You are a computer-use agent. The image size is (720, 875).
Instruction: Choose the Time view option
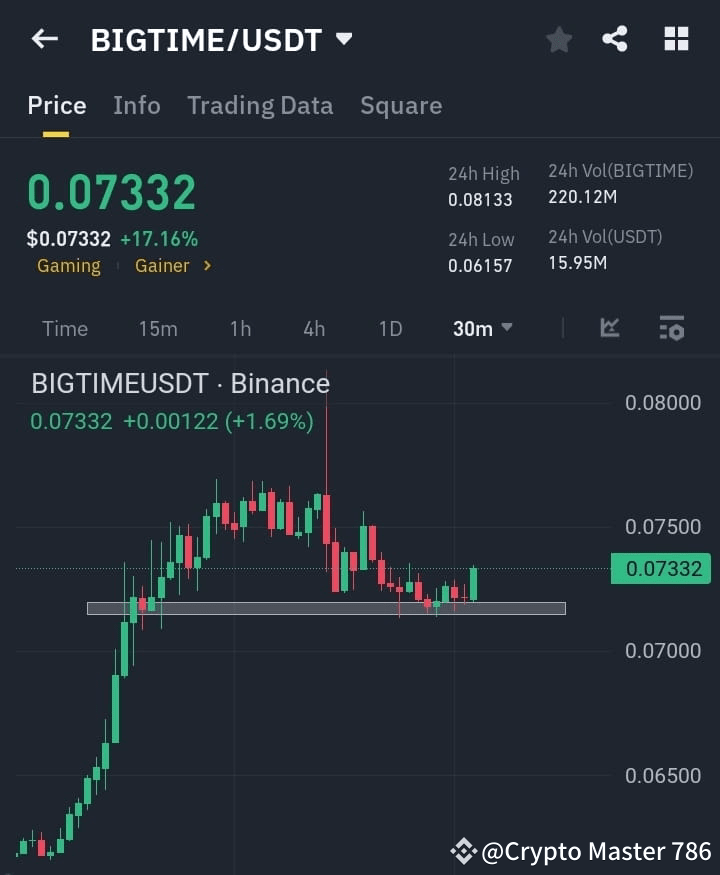click(x=64, y=328)
